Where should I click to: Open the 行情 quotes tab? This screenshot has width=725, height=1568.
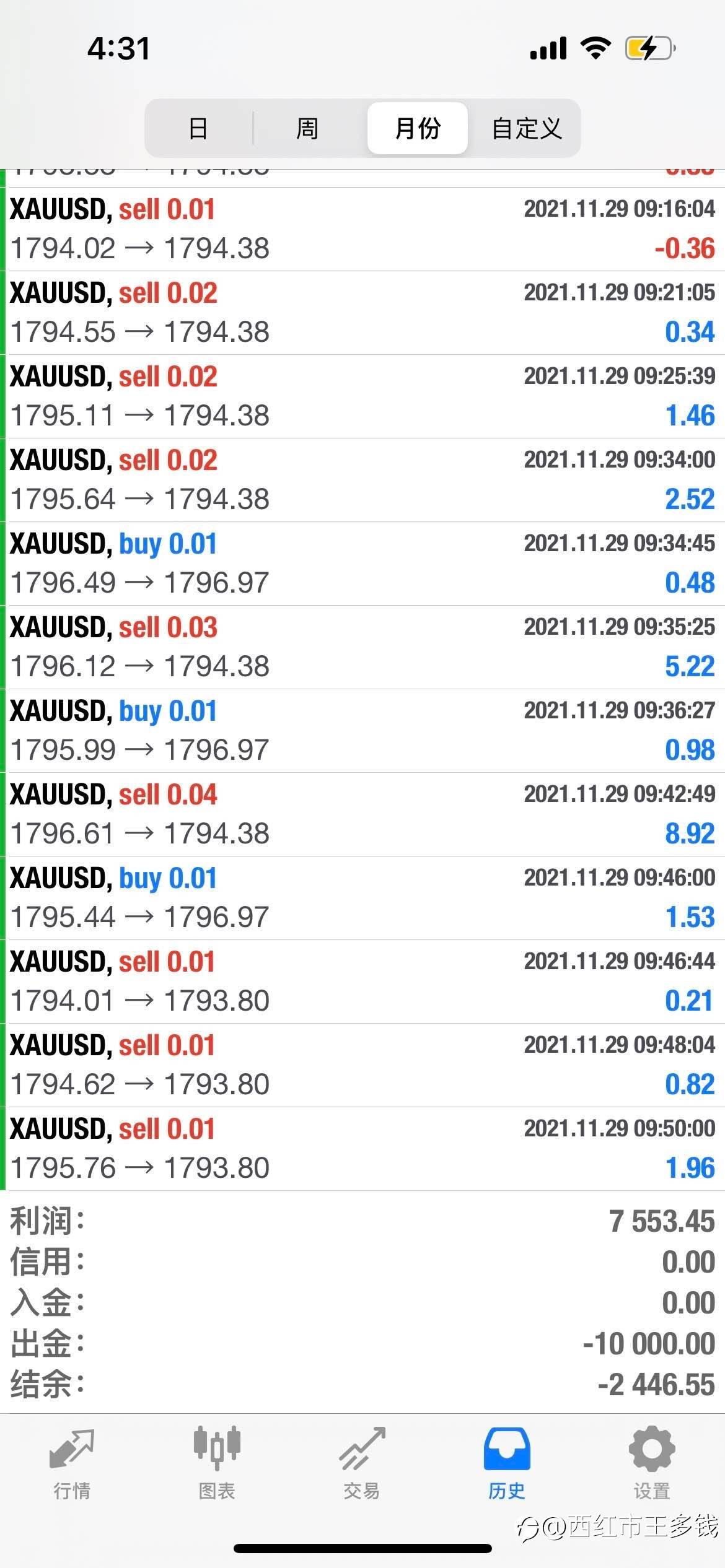(x=72, y=1464)
